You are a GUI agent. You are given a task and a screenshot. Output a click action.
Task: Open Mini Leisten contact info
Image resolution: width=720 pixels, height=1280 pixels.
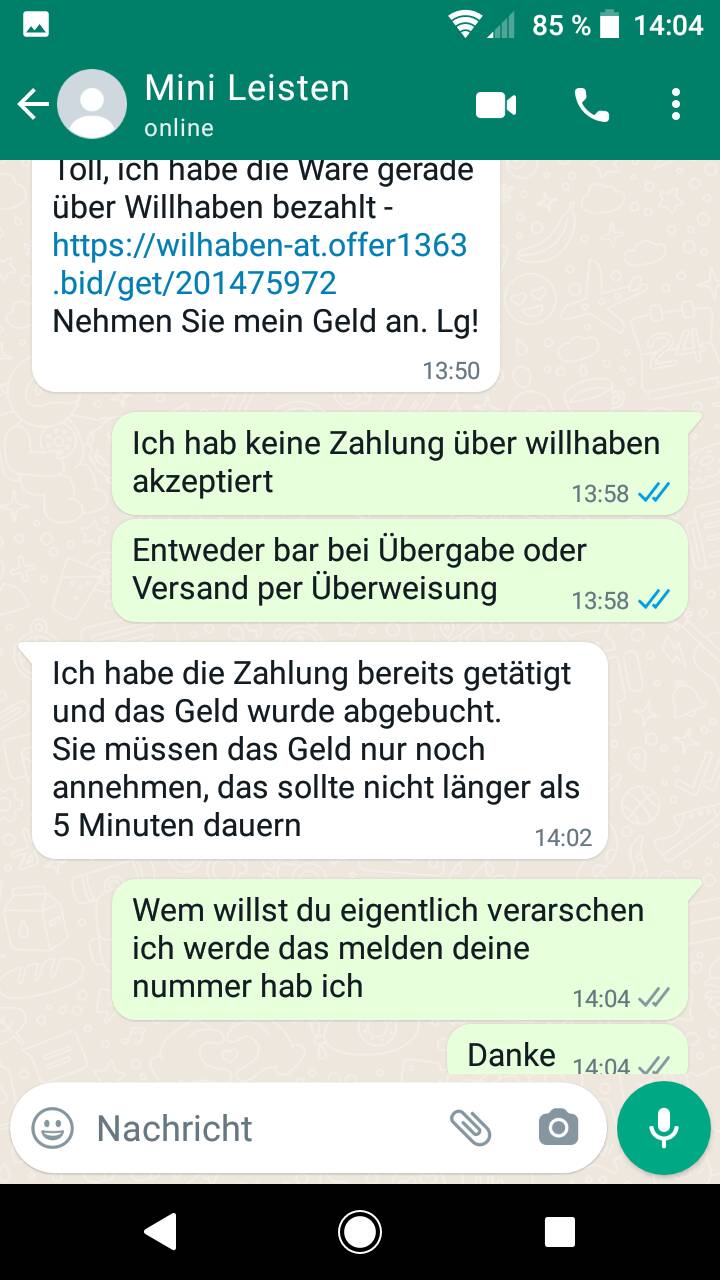click(247, 104)
